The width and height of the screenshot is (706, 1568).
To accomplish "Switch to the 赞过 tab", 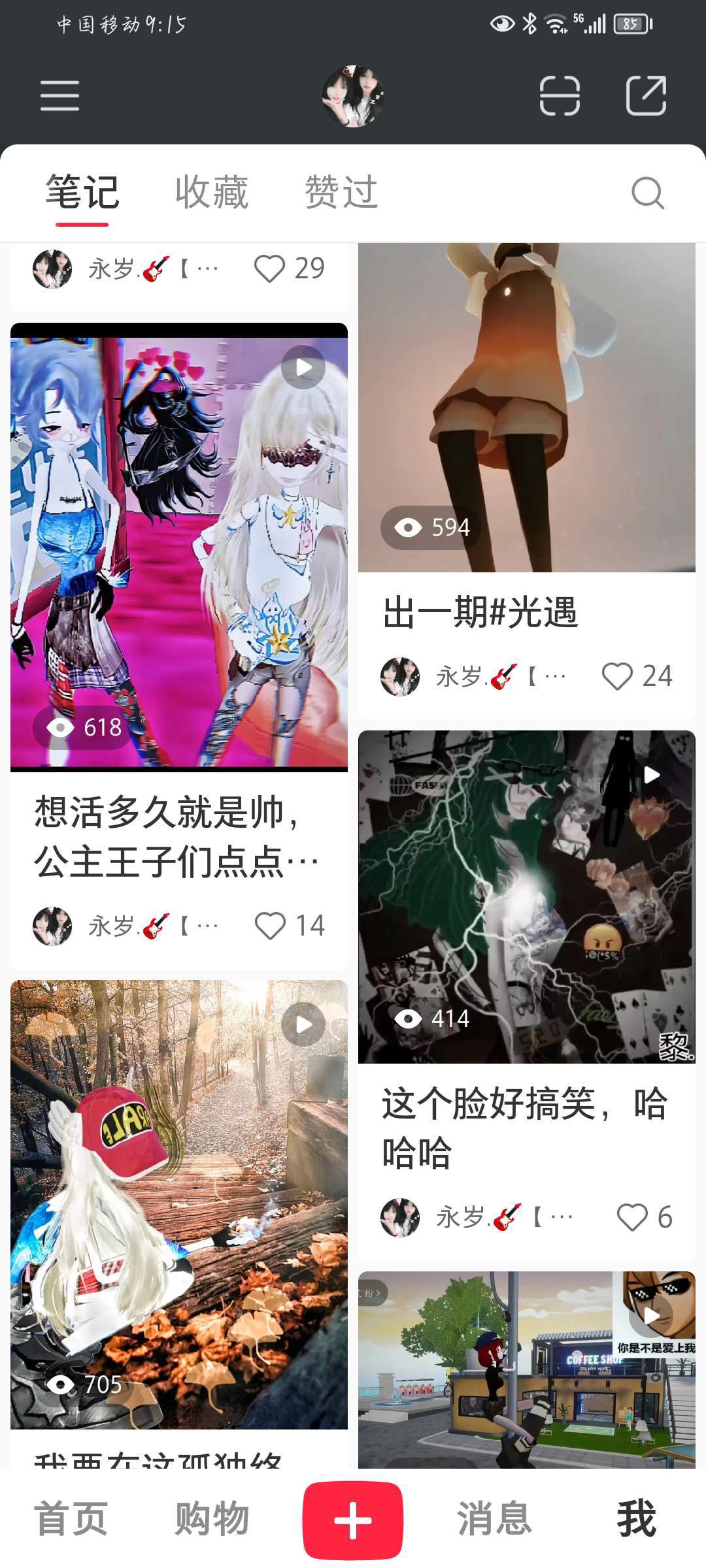I will coord(341,193).
